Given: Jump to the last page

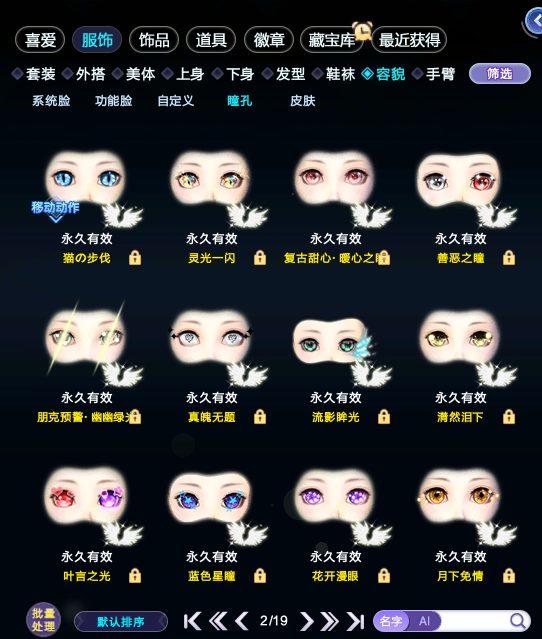Looking at the screenshot, I should (355, 621).
